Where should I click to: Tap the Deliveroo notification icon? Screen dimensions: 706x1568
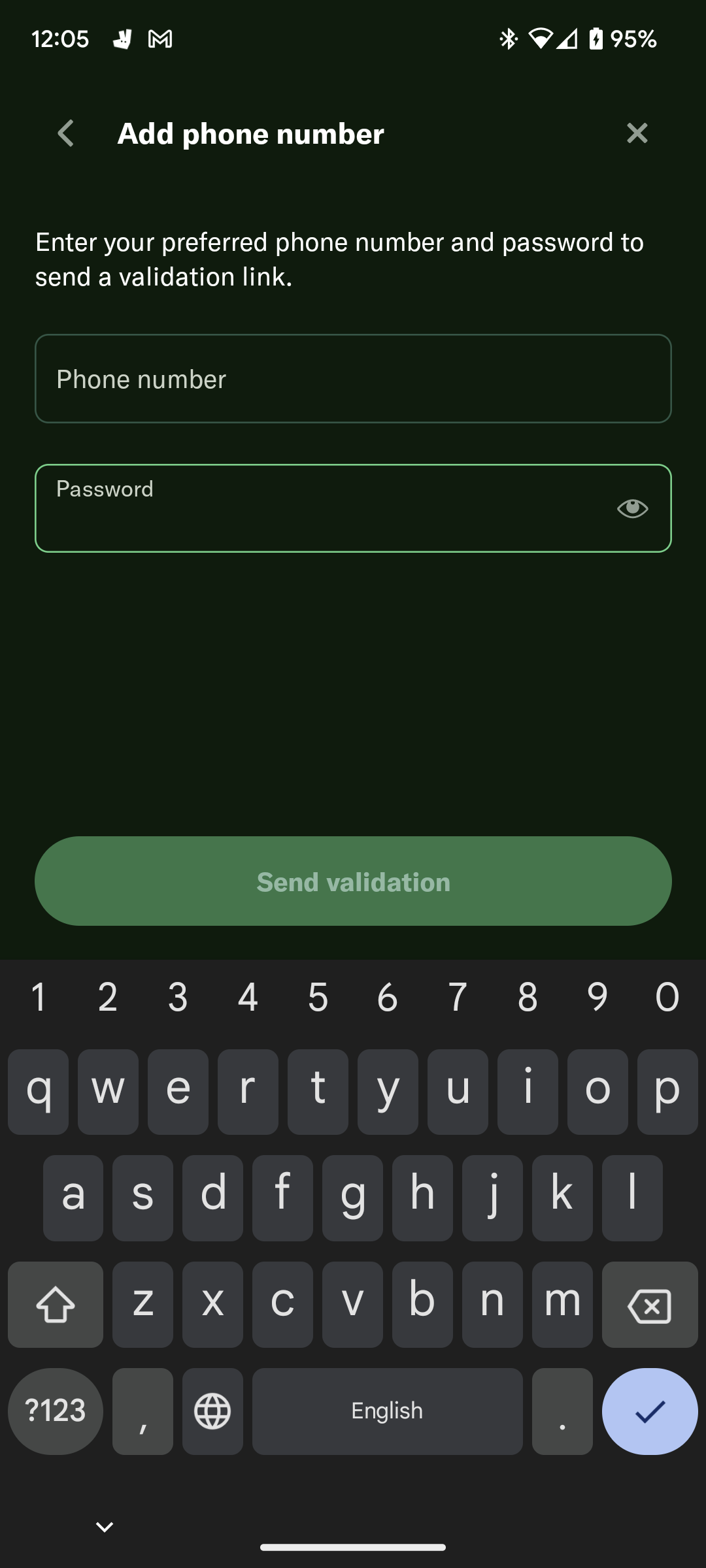click(122, 38)
